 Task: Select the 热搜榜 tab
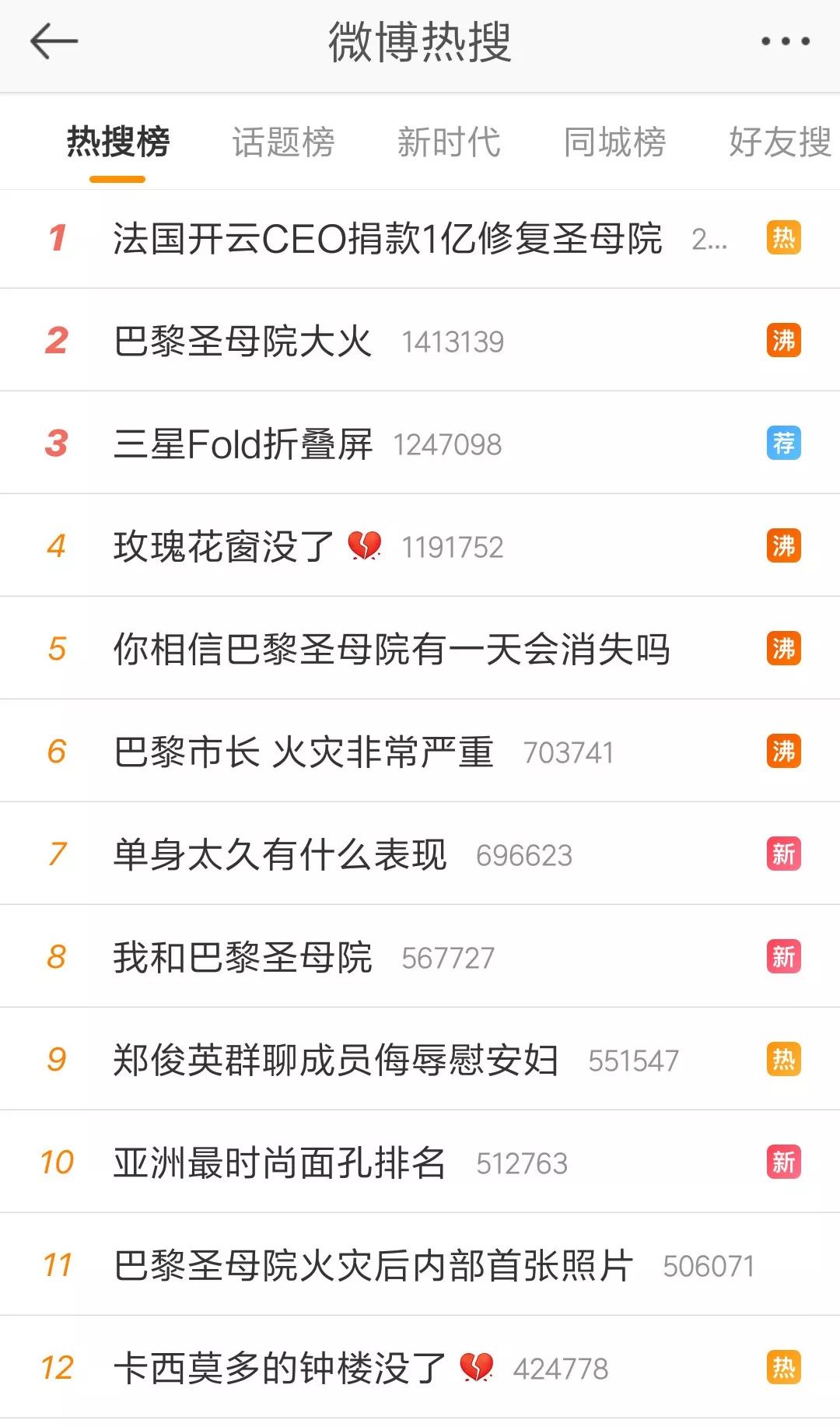[x=117, y=142]
